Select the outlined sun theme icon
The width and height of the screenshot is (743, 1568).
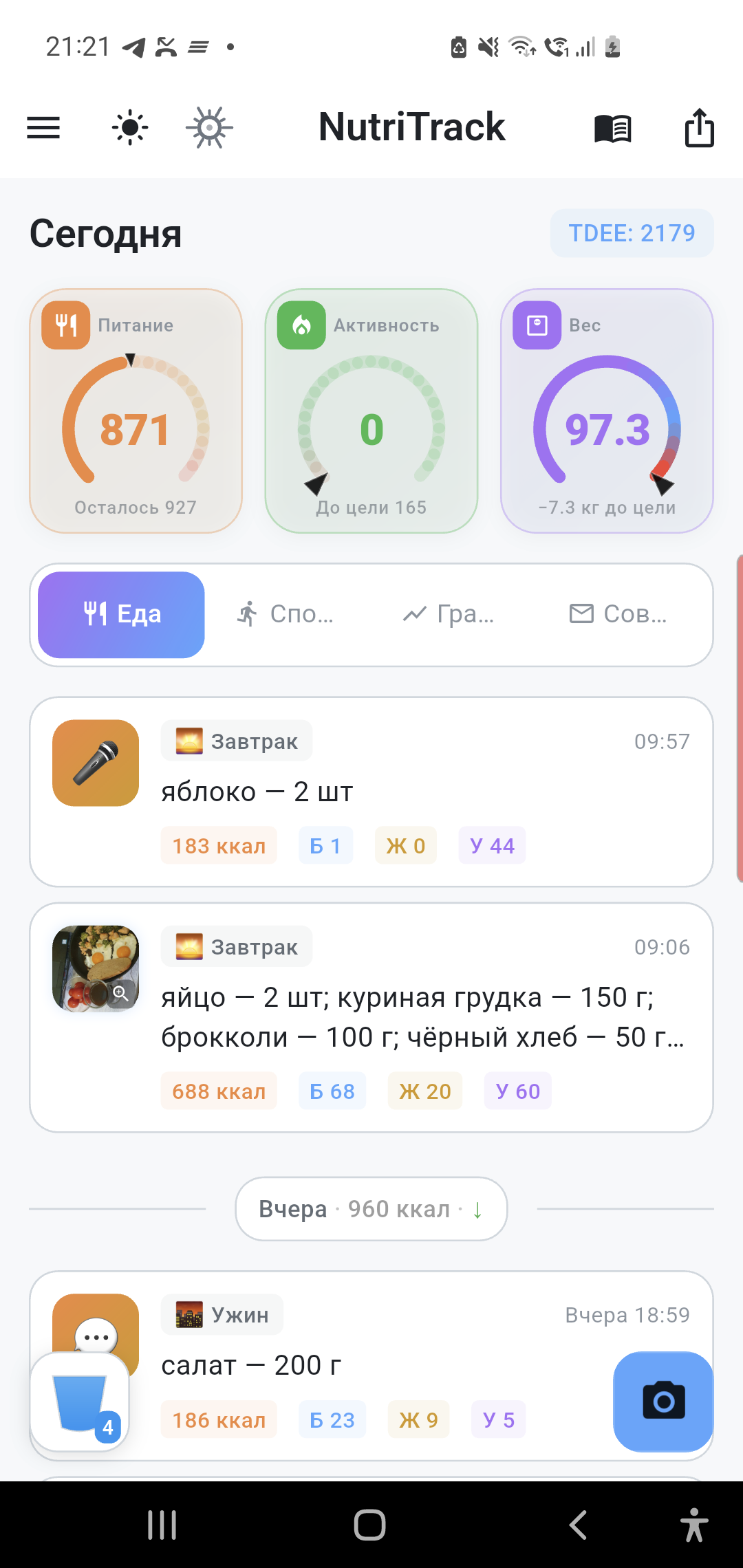coord(210,128)
